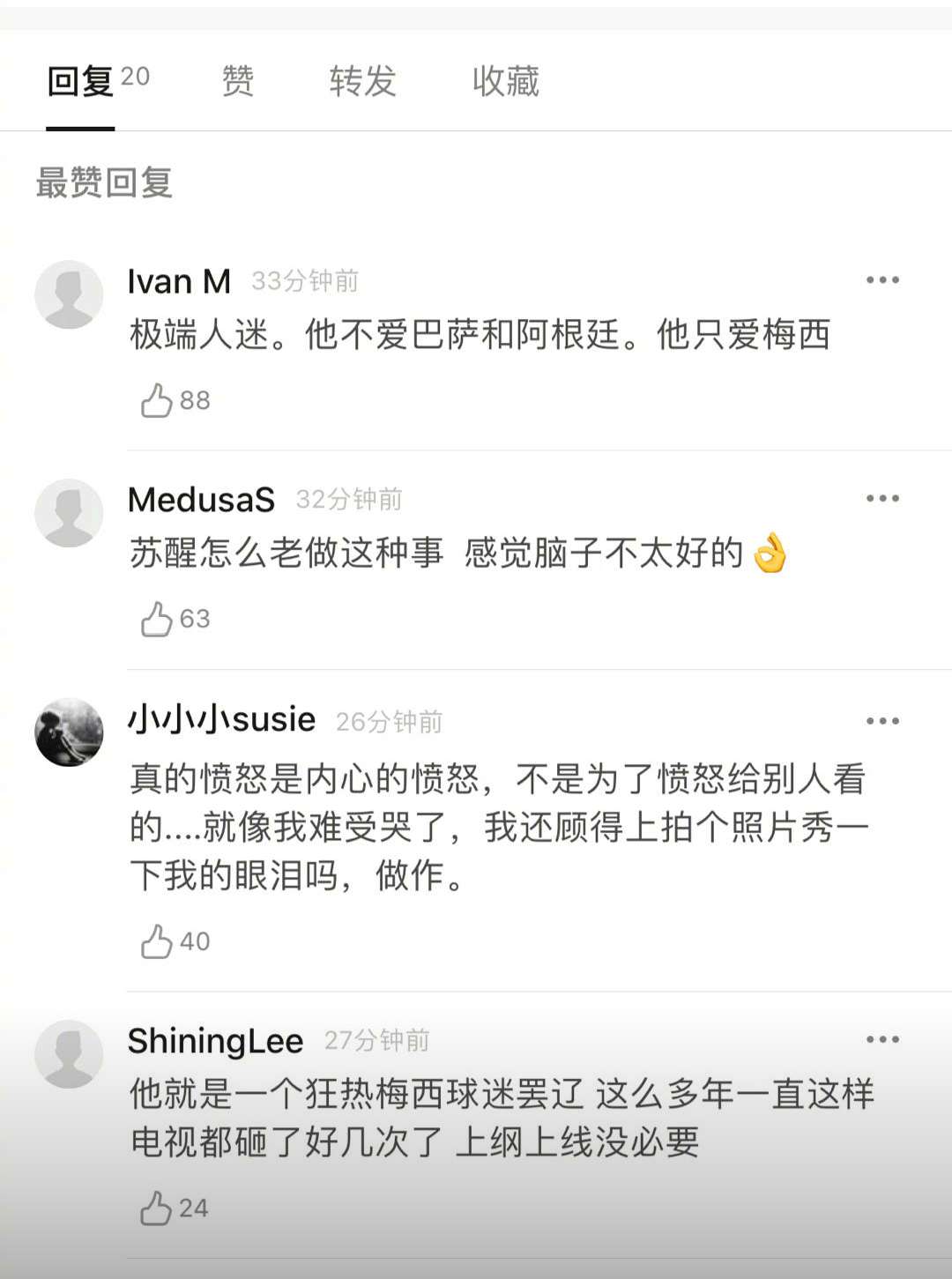Click the 88 like count on Ivan M's comment
Viewport: 952px width, 1279px height.
click(193, 399)
